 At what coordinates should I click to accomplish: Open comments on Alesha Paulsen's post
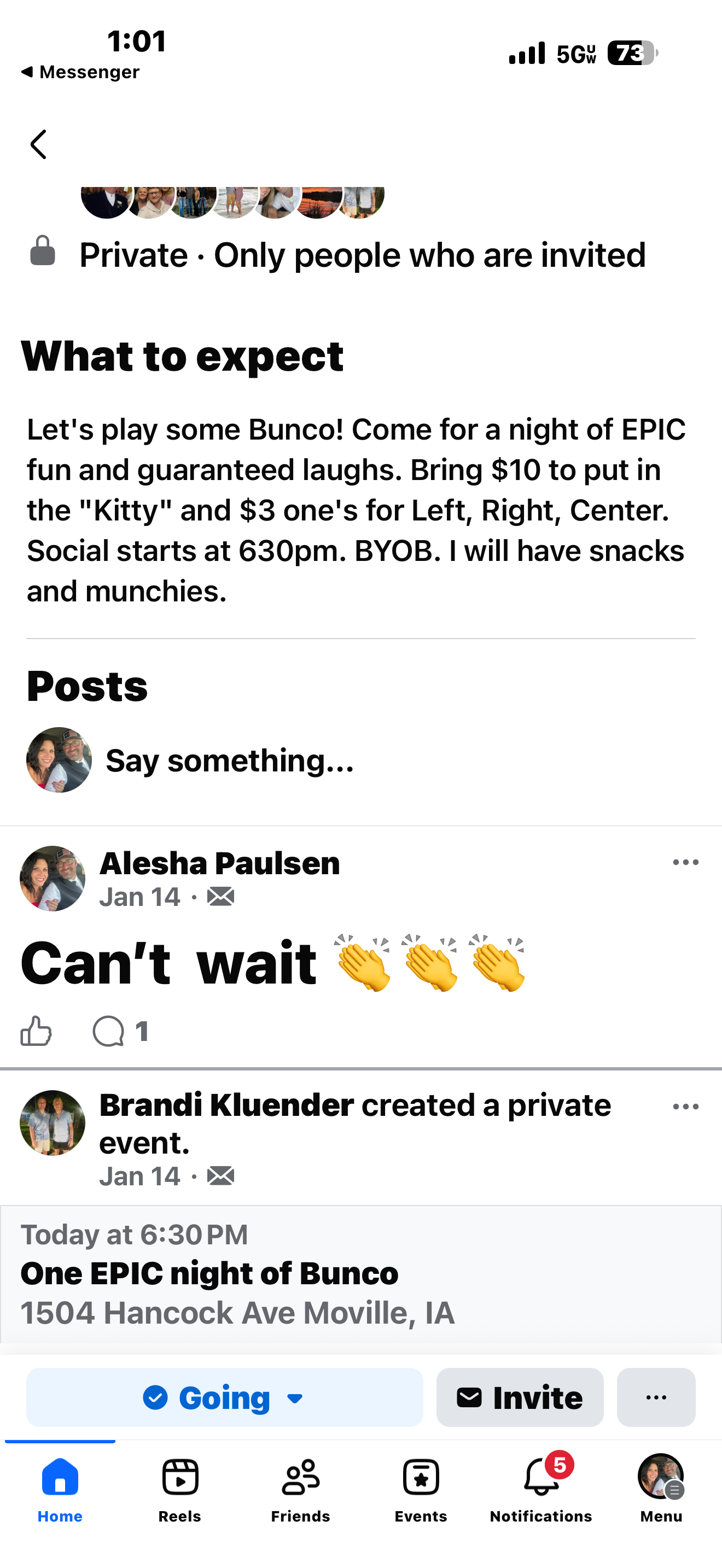coord(120,1031)
